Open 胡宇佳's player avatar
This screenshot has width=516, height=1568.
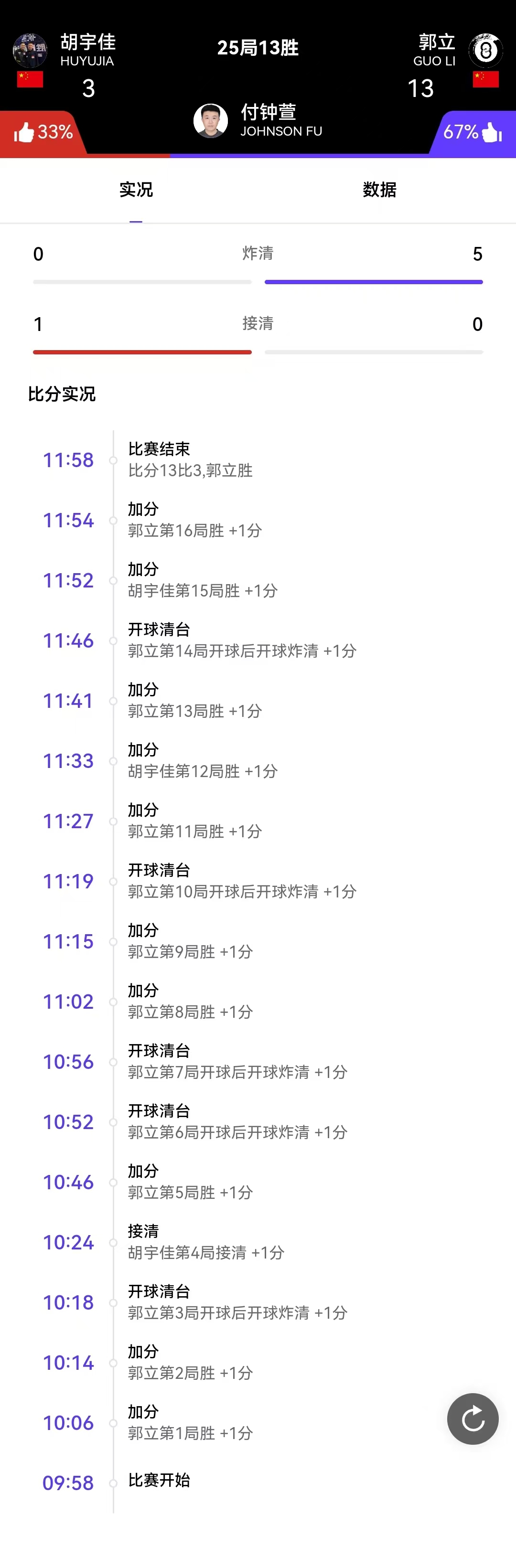pyautogui.click(x=30, y=51)
